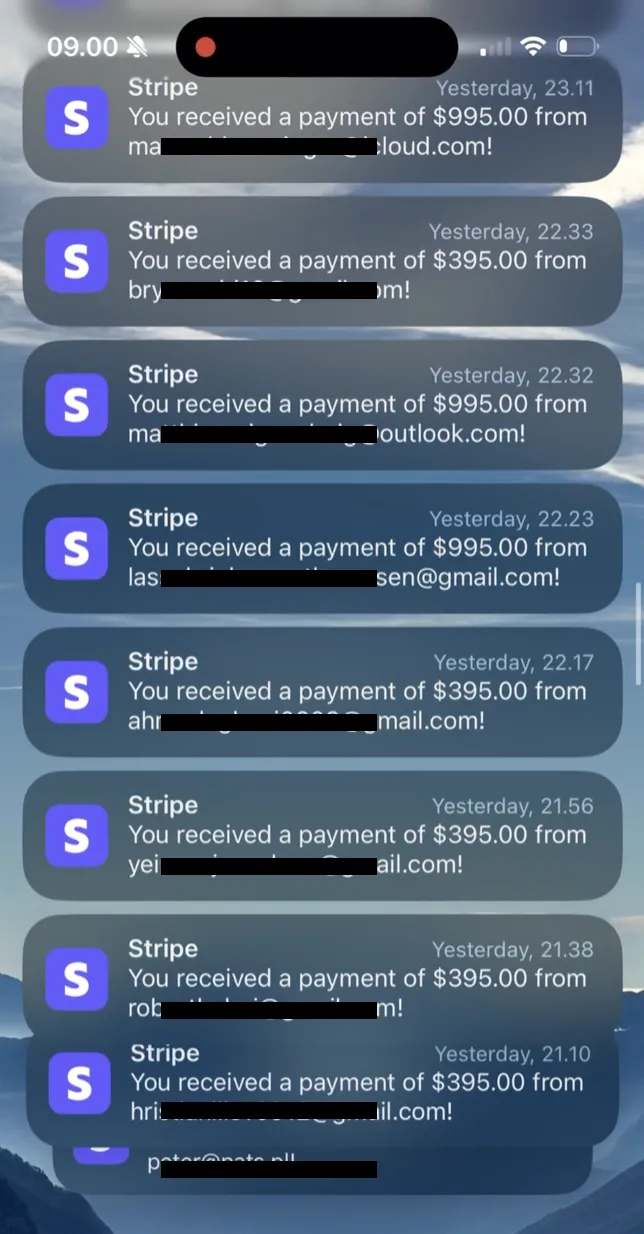Open the Stripe notification from Yesterday 22.33
The image size is (644, 1234).
pos(322,261)
